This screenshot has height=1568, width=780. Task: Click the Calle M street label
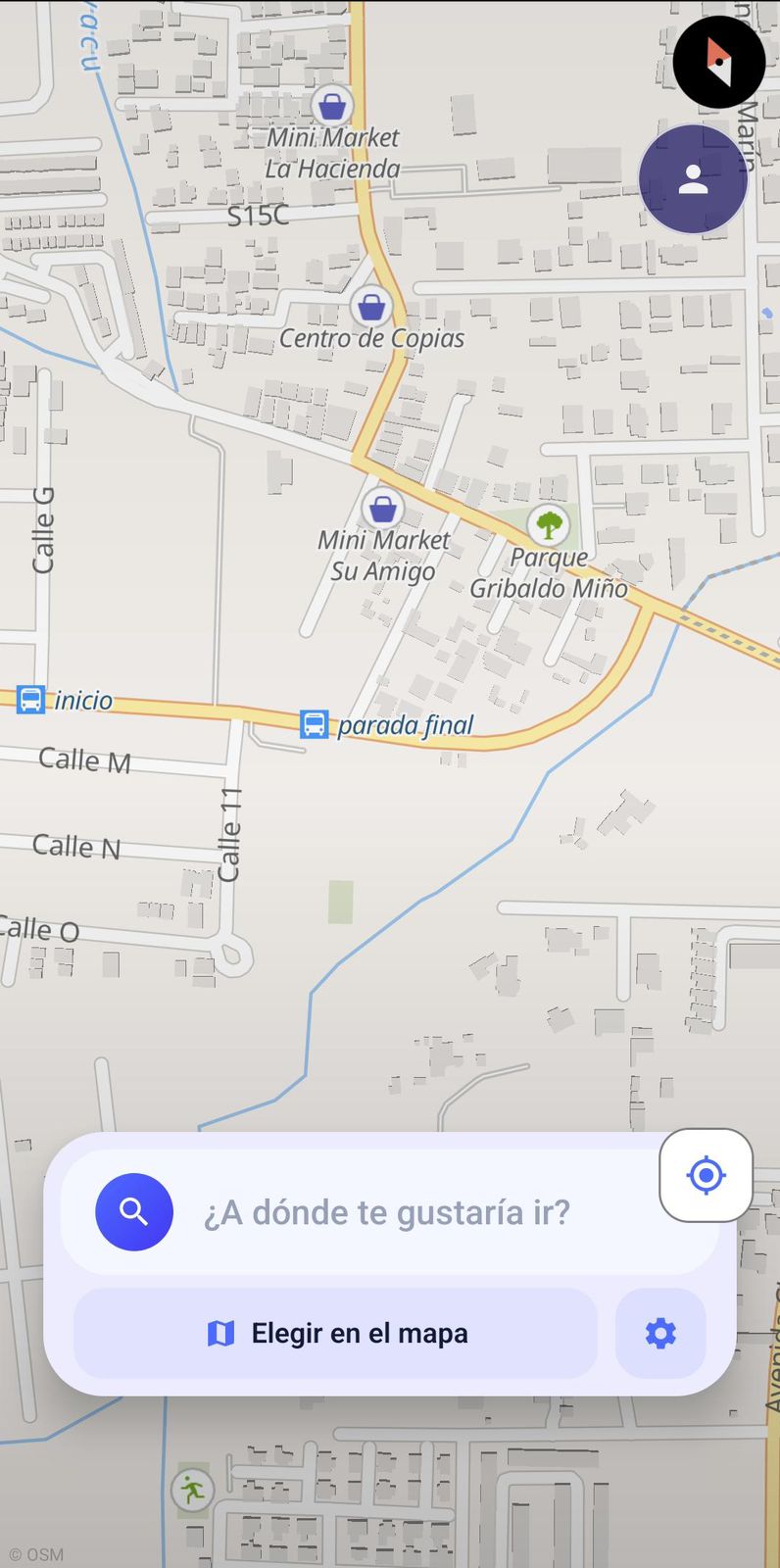point(83,760)
